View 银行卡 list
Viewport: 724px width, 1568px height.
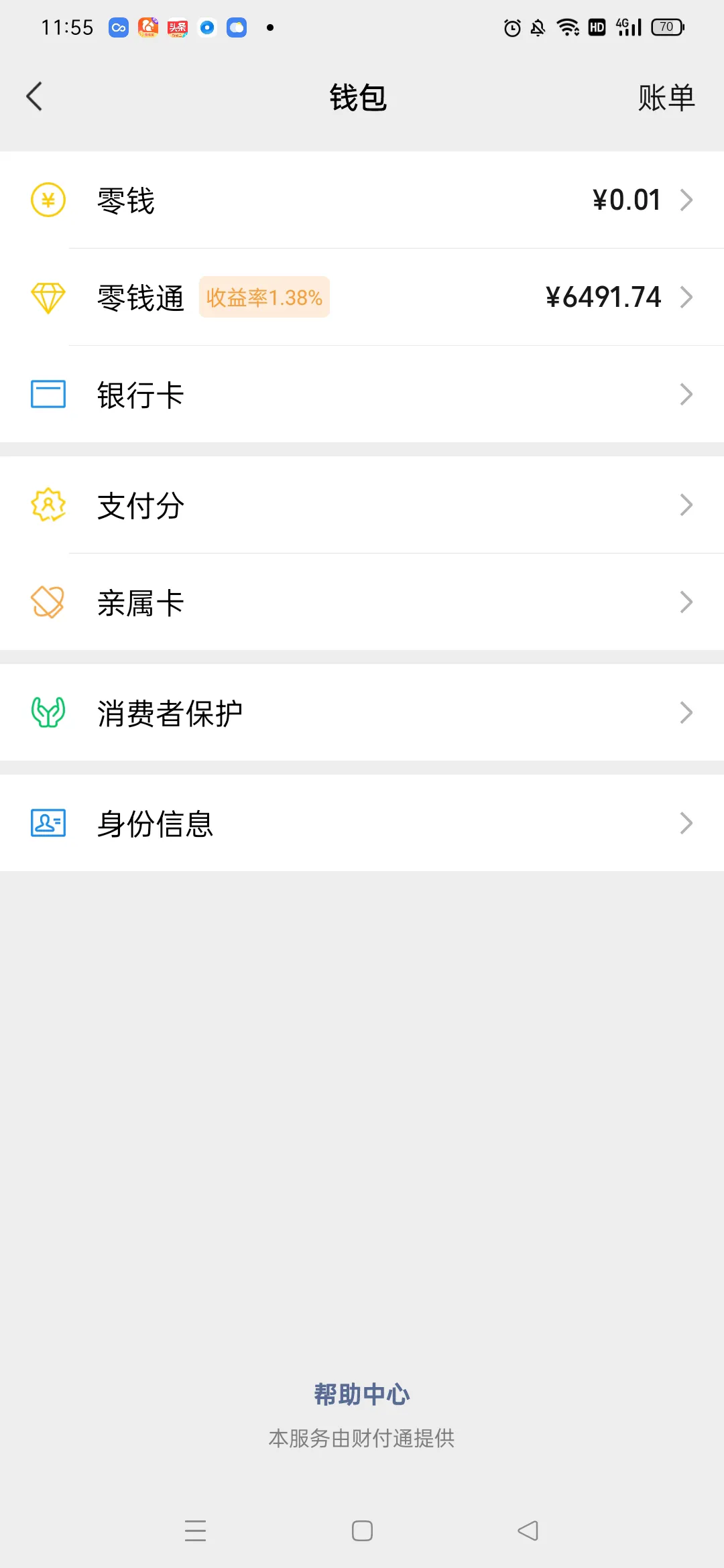pos(362,394)
